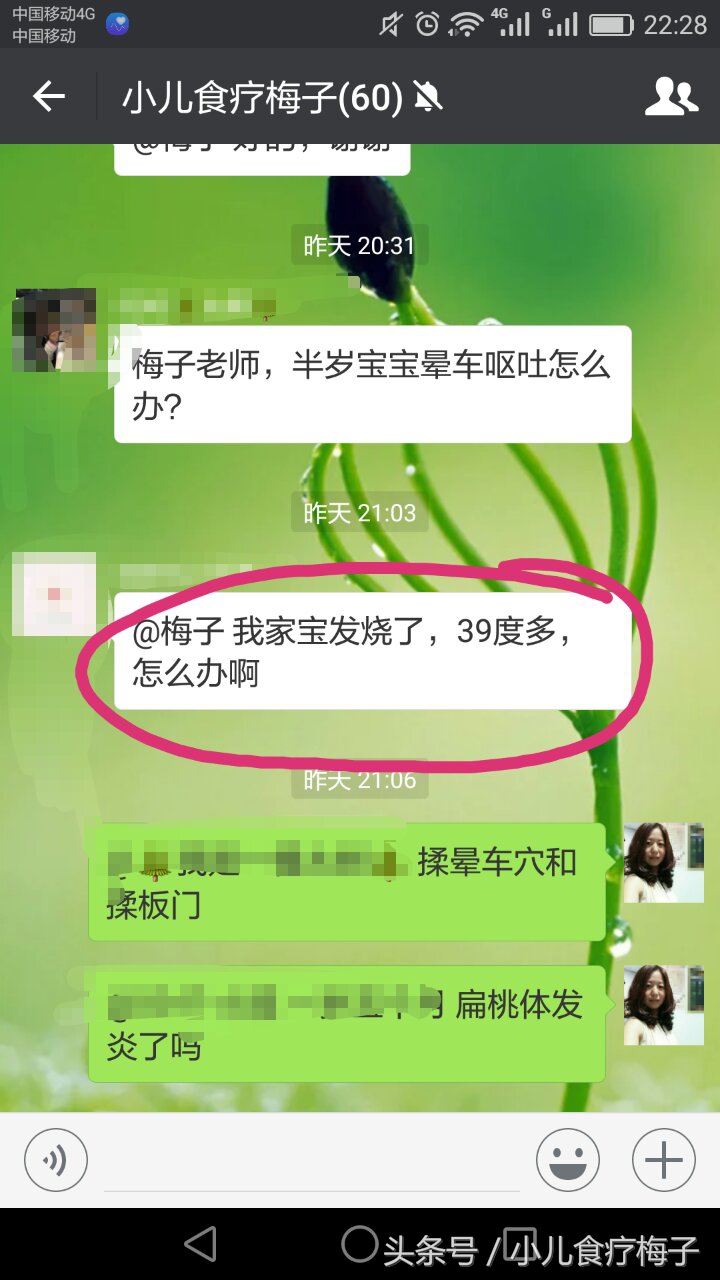Image resolution: width=720 pixels, height=1280 pixels.
Task: Open the emoji smiley picker
Action: [x=567, y=1159]
